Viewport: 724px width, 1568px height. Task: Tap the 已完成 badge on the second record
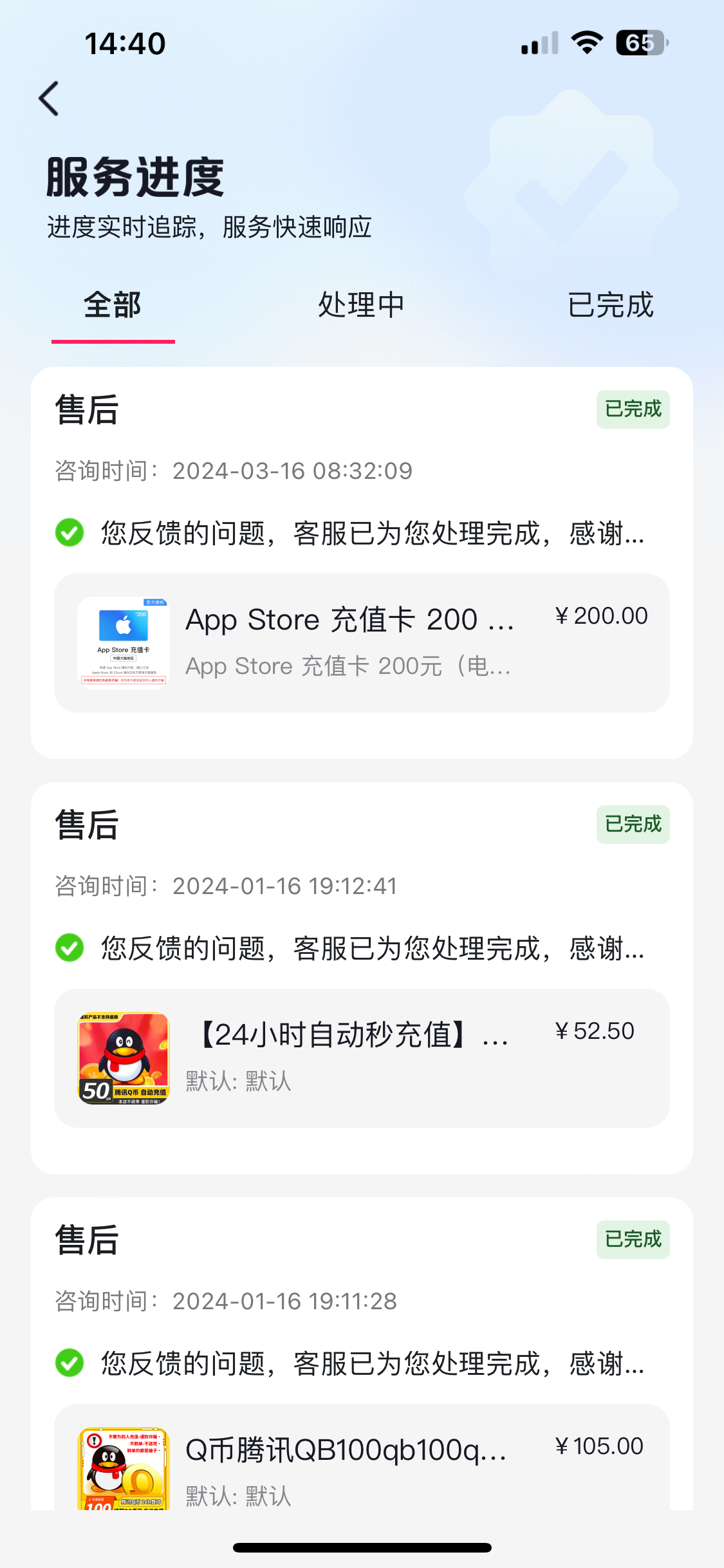[632, 824]
